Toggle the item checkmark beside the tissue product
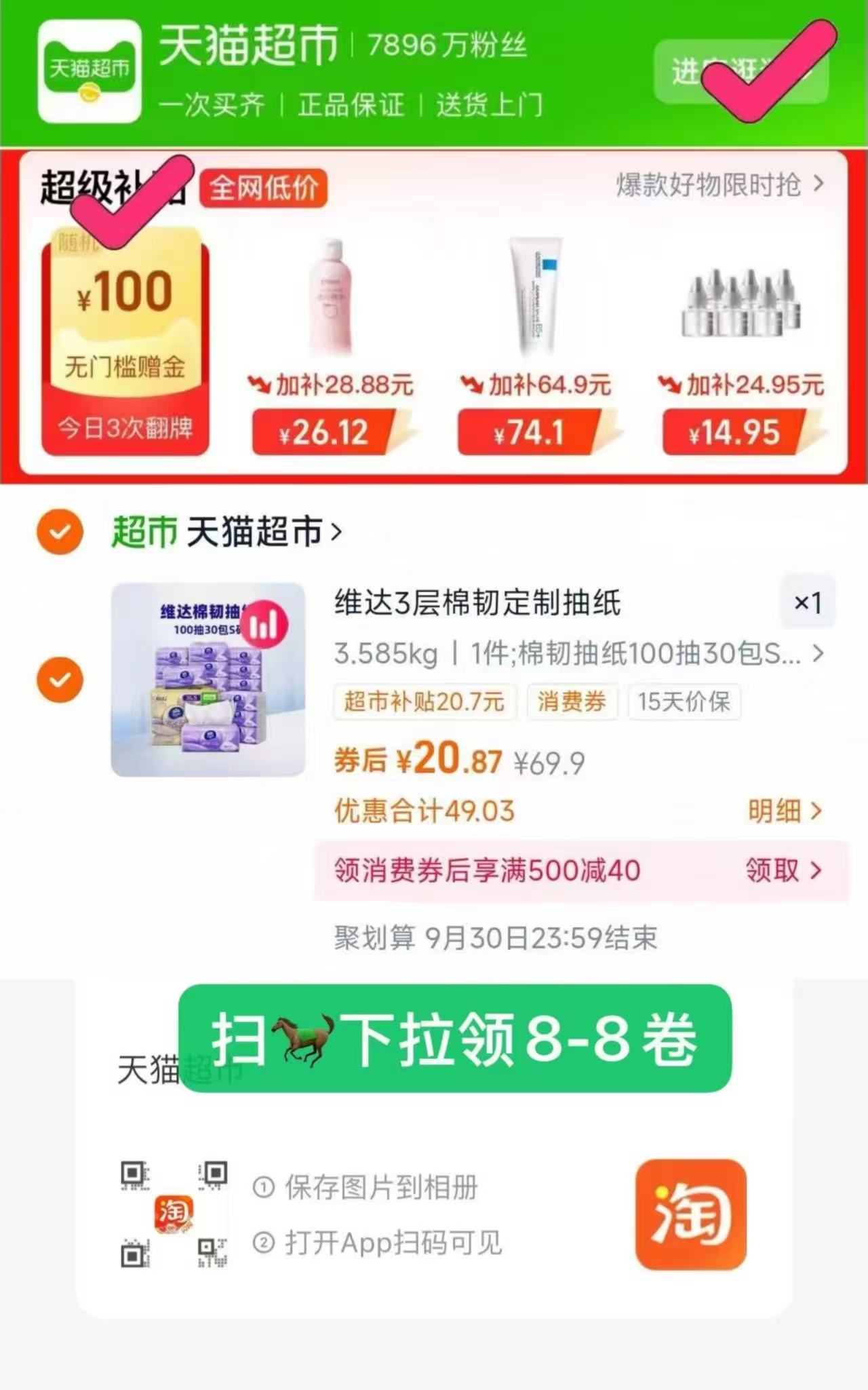868x1390 pixels. point(60,678)
